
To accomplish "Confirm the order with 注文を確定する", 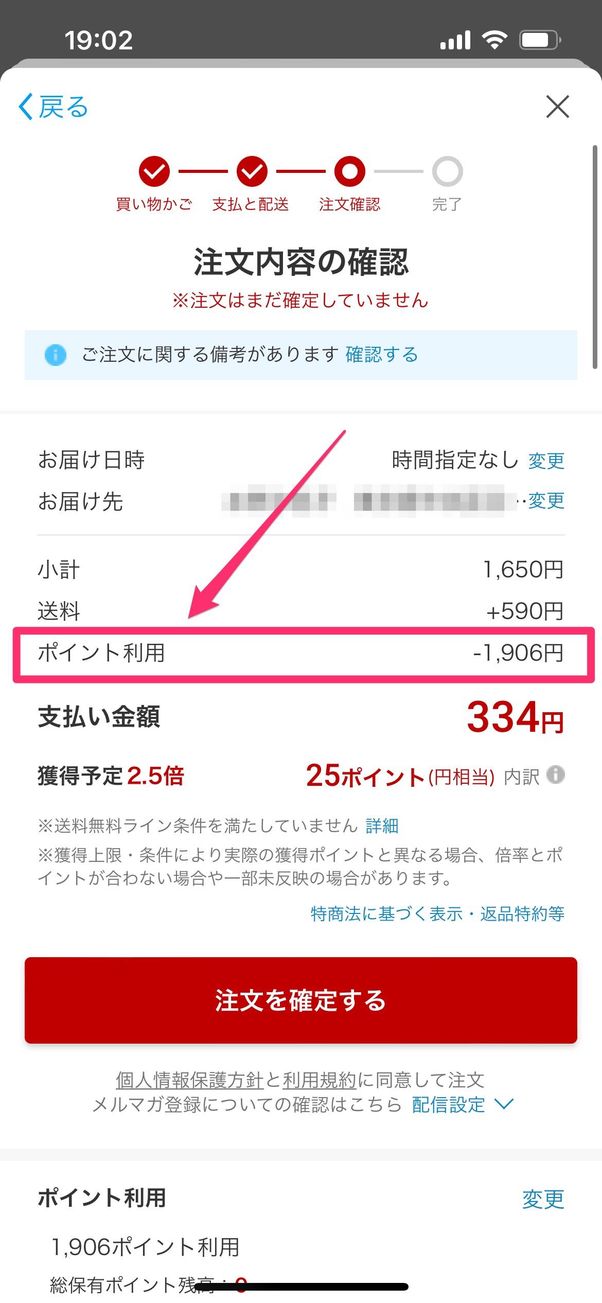I will tap(300, 1001).
